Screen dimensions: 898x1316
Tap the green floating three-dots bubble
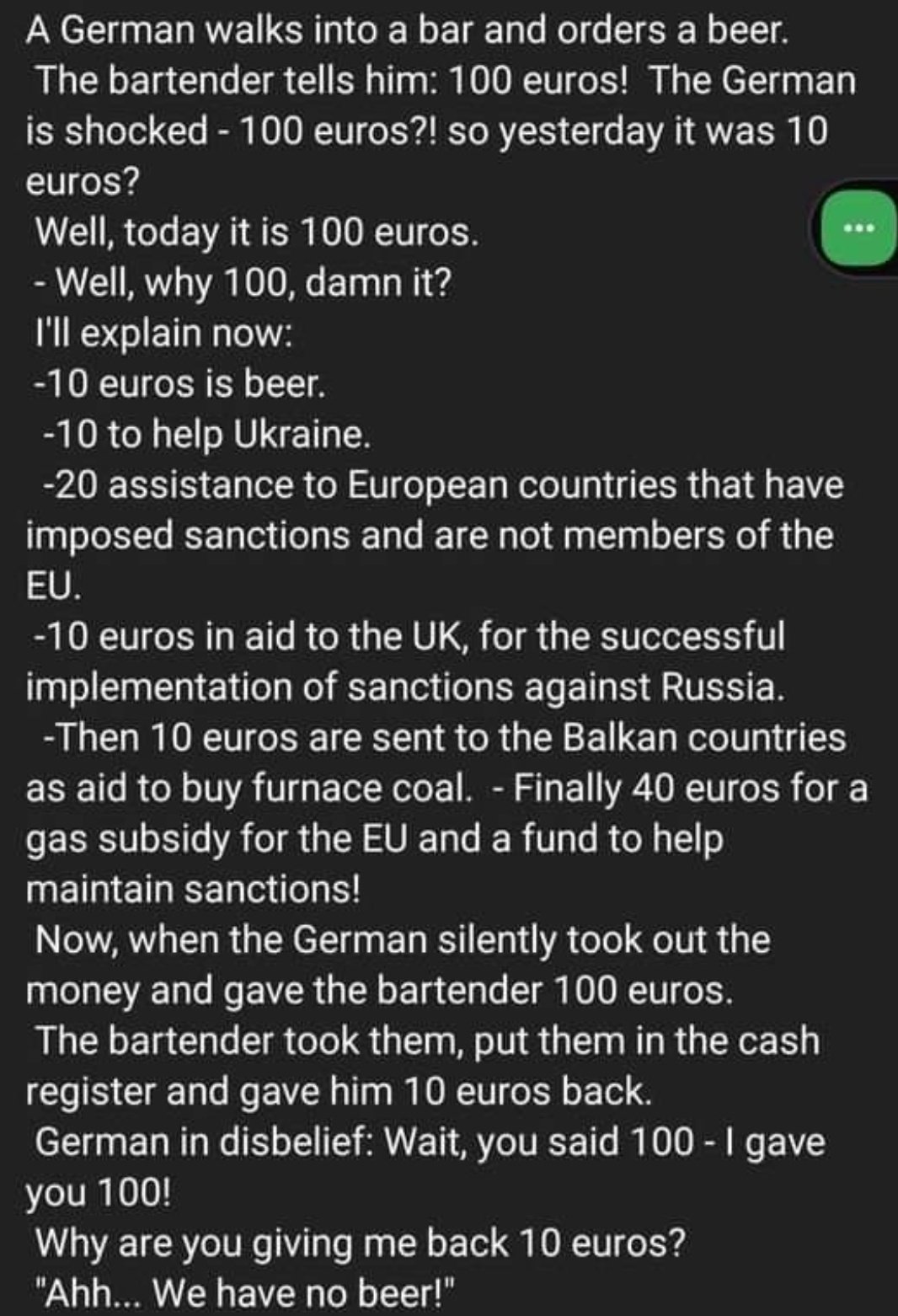point(857,227)
